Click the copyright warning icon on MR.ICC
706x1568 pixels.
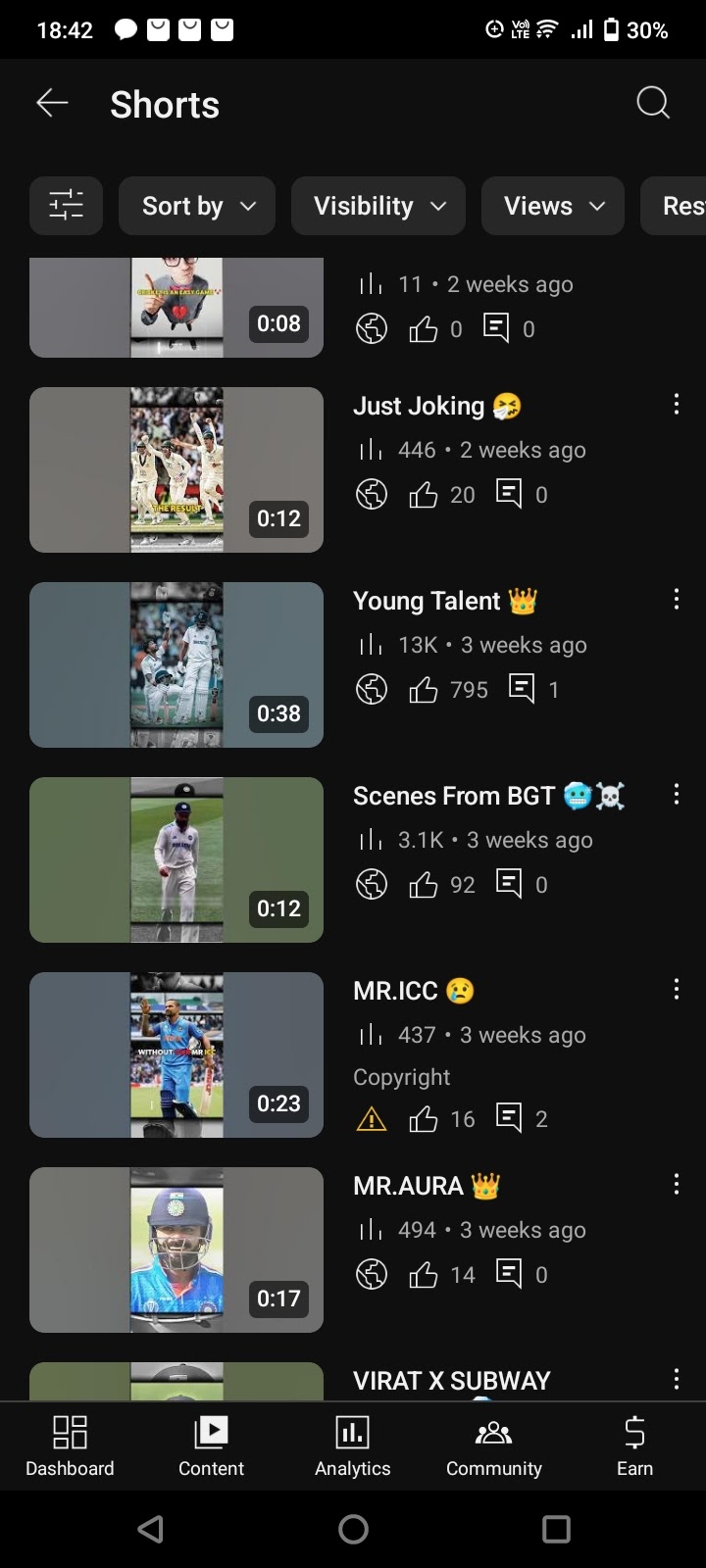[x=371, y=1119]
